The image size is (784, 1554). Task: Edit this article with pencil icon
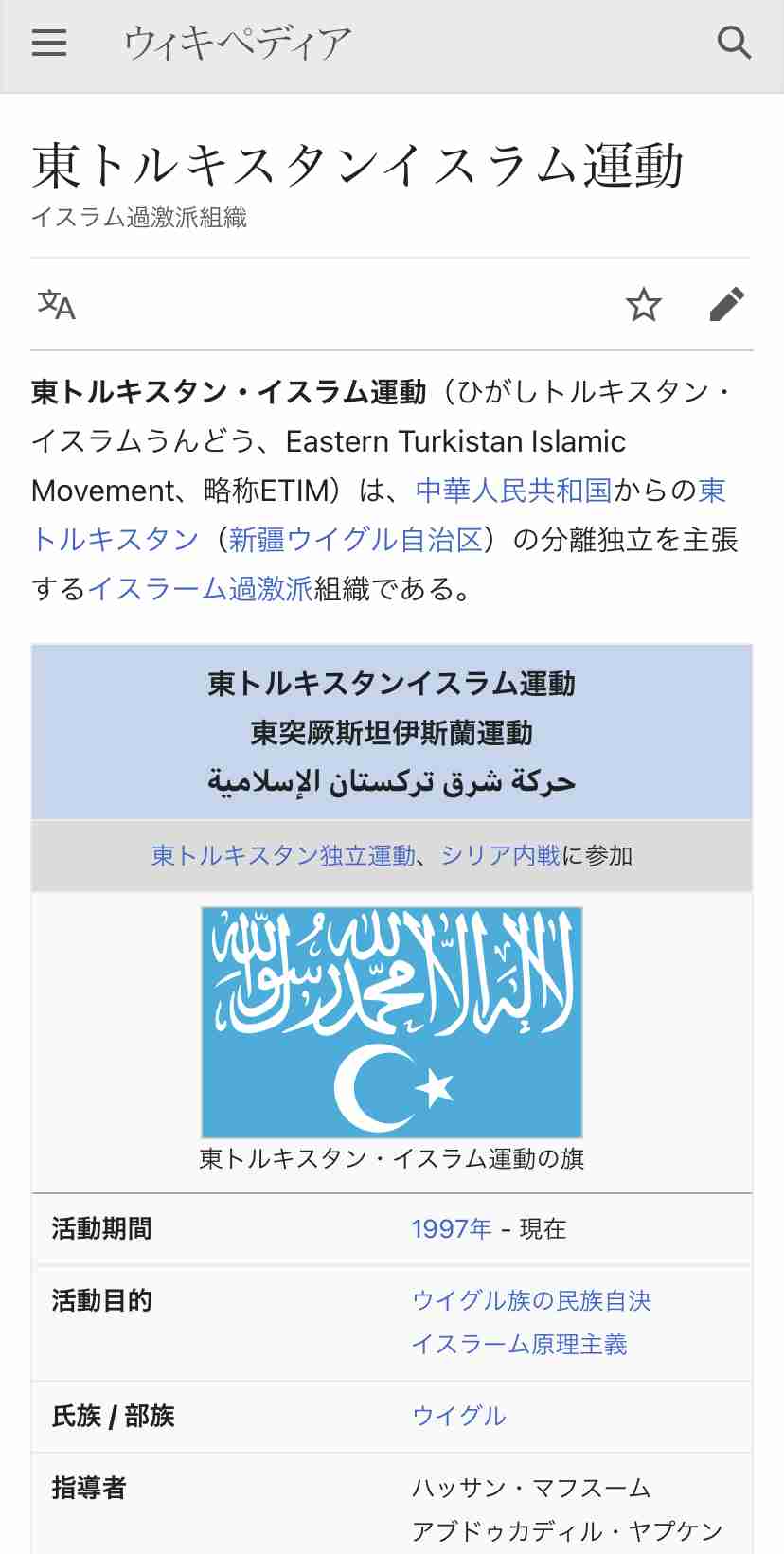point(726,305)
